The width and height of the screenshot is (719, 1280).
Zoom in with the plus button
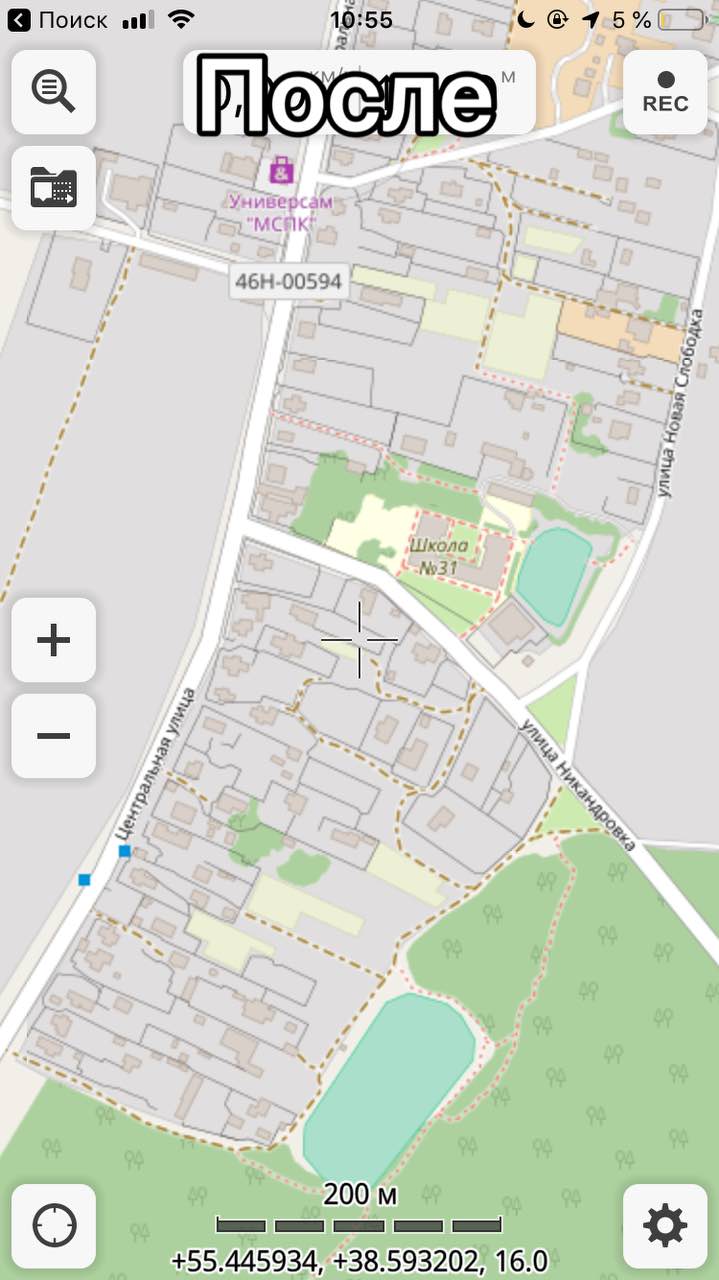coord(54,640)
